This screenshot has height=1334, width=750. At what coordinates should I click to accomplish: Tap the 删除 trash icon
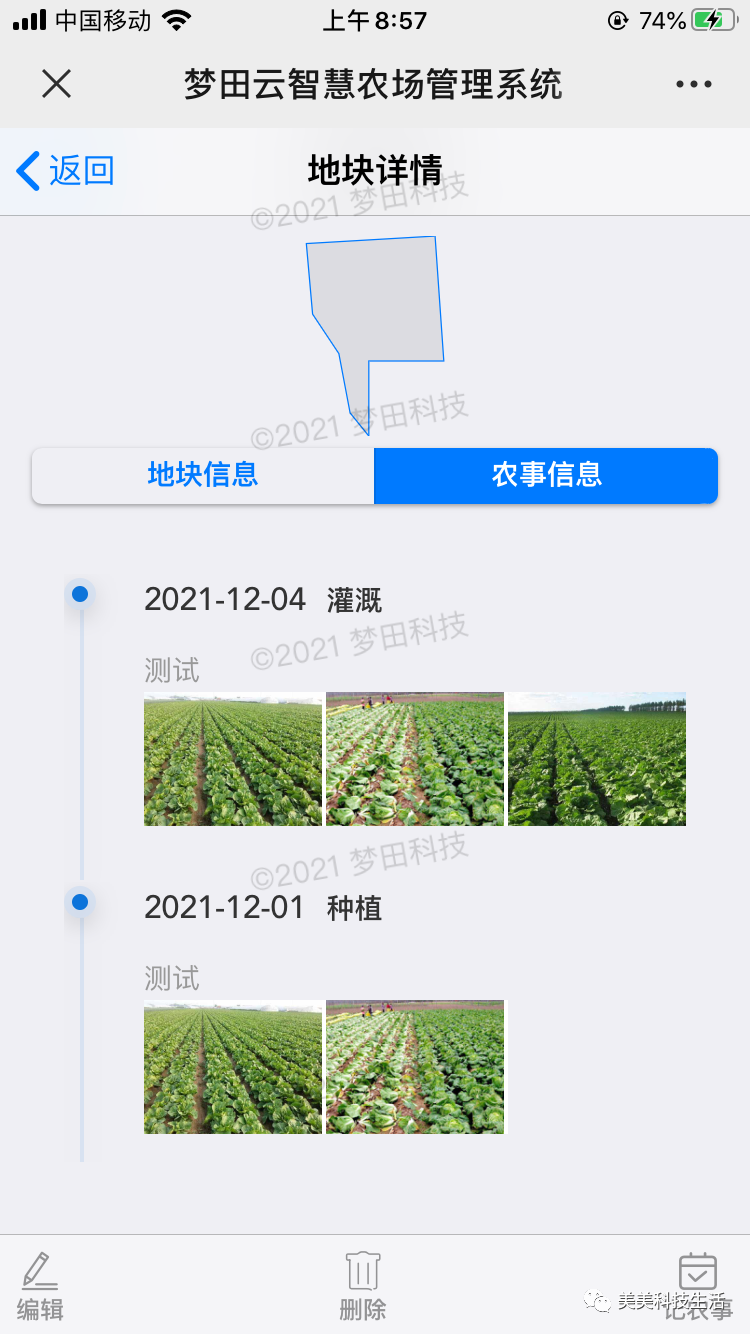pos(362,1271)
